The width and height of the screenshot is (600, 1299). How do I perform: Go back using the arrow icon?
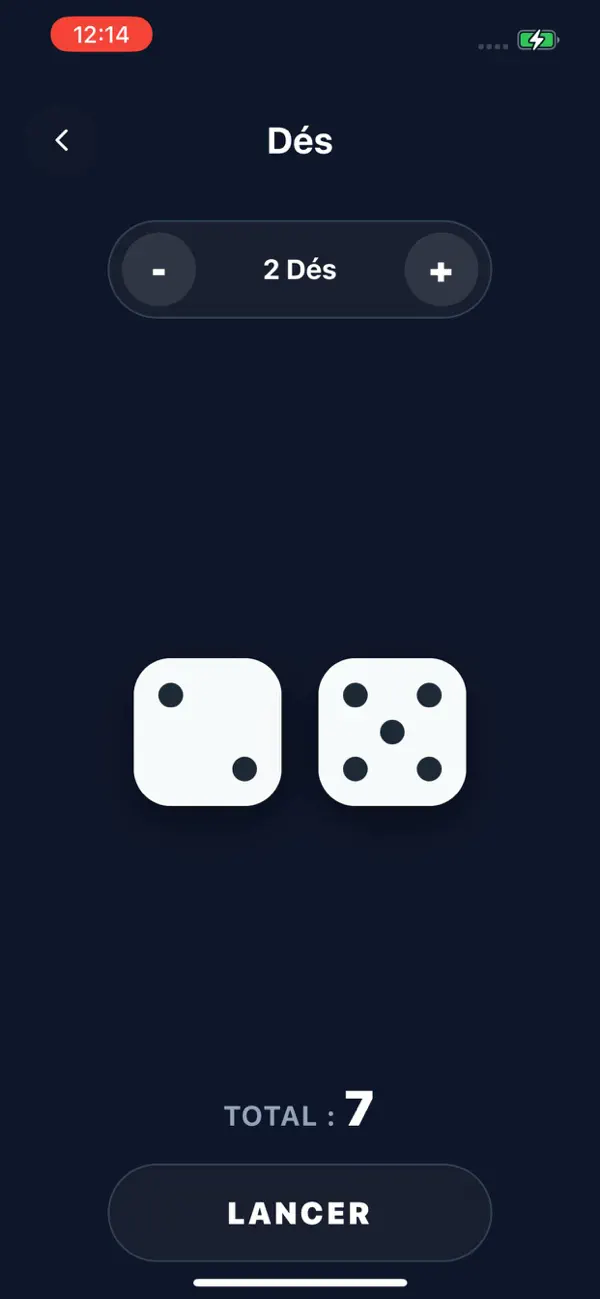click(62, 141)
